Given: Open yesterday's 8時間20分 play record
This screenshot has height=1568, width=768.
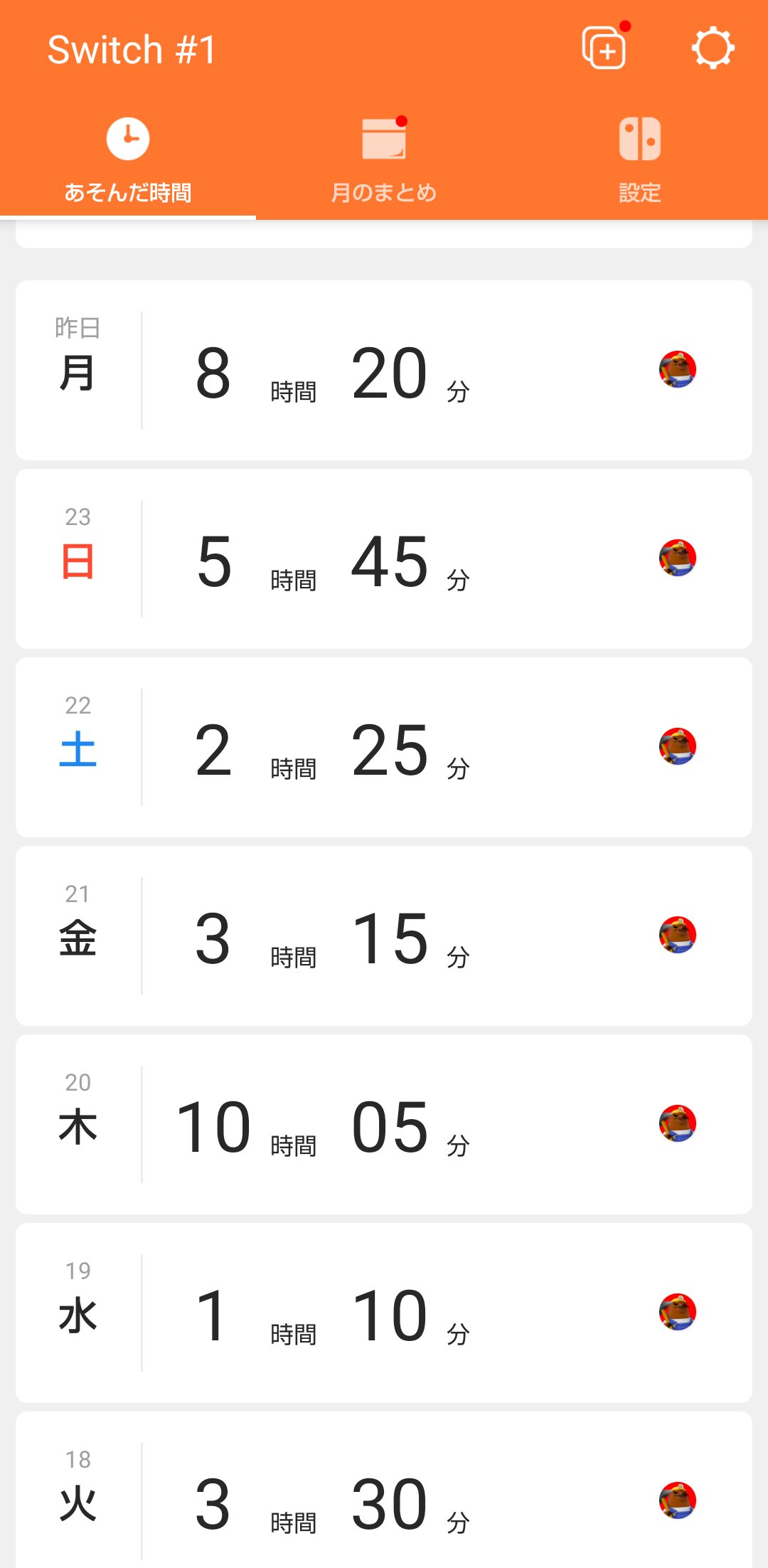Looking at the screenshot, I should pyautogui.click(x=384, y=370).
